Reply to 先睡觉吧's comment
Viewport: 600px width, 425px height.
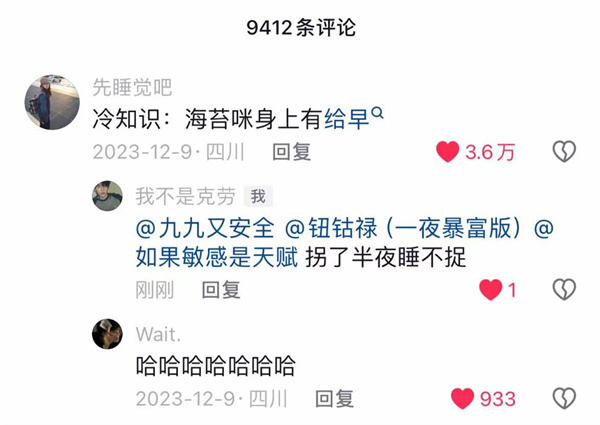pos(292,152)
